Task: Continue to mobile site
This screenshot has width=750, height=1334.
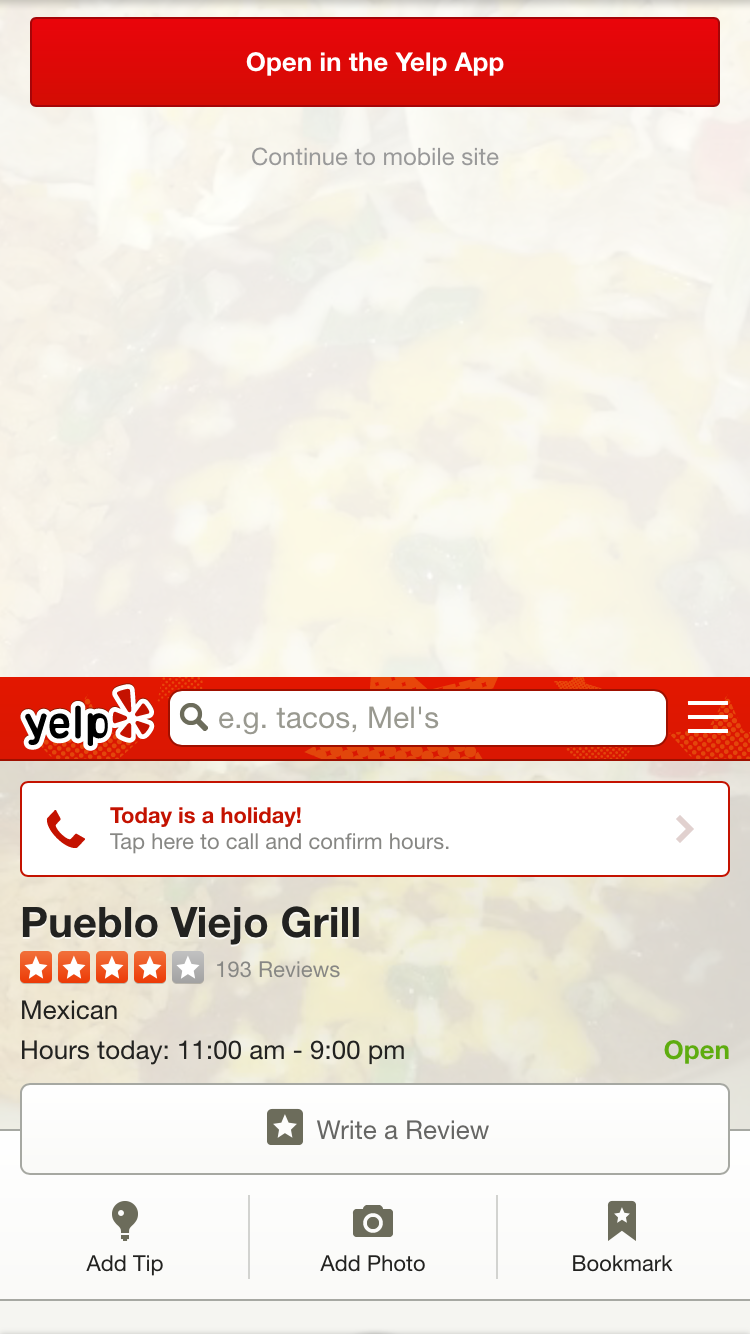Action: tap(375, 157)
